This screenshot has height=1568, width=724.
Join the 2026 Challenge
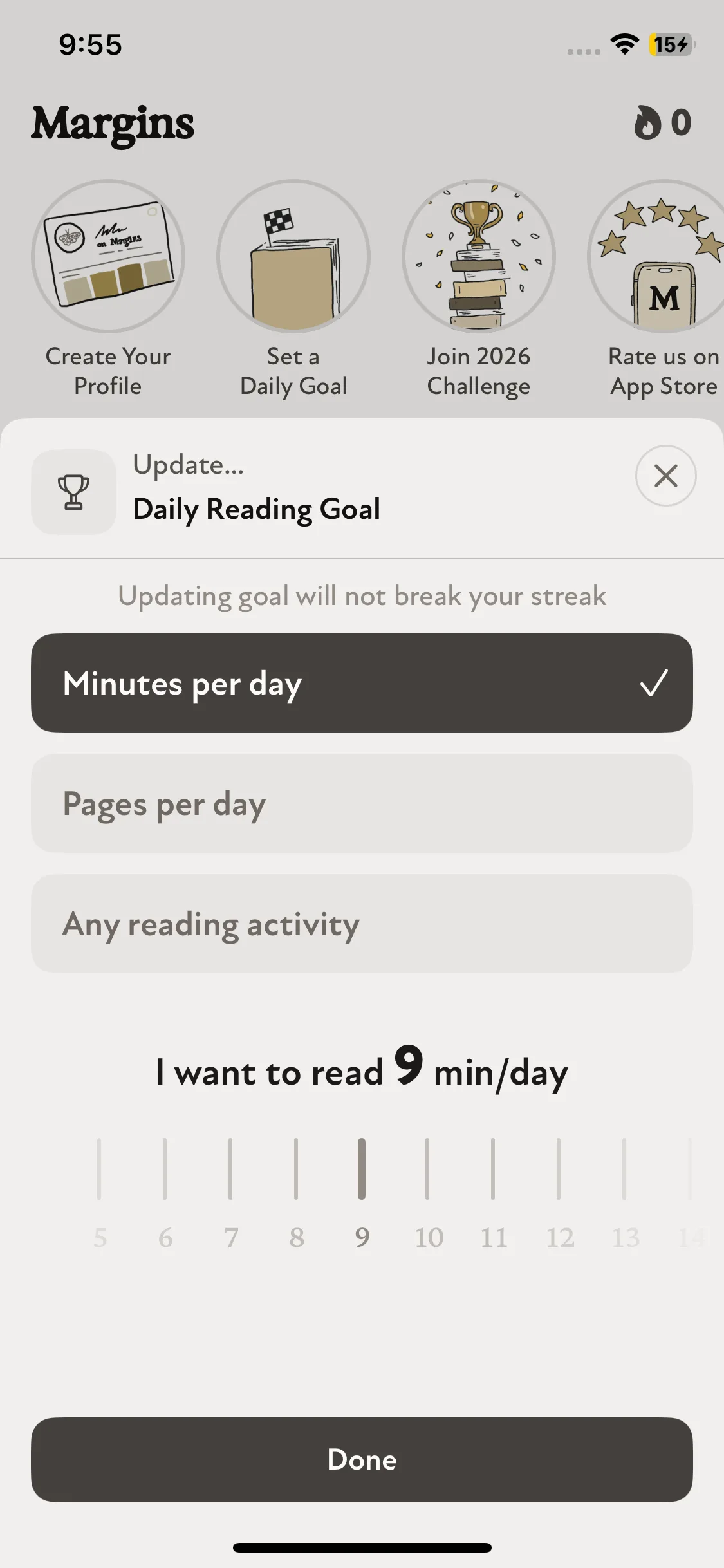coord(478,256)
